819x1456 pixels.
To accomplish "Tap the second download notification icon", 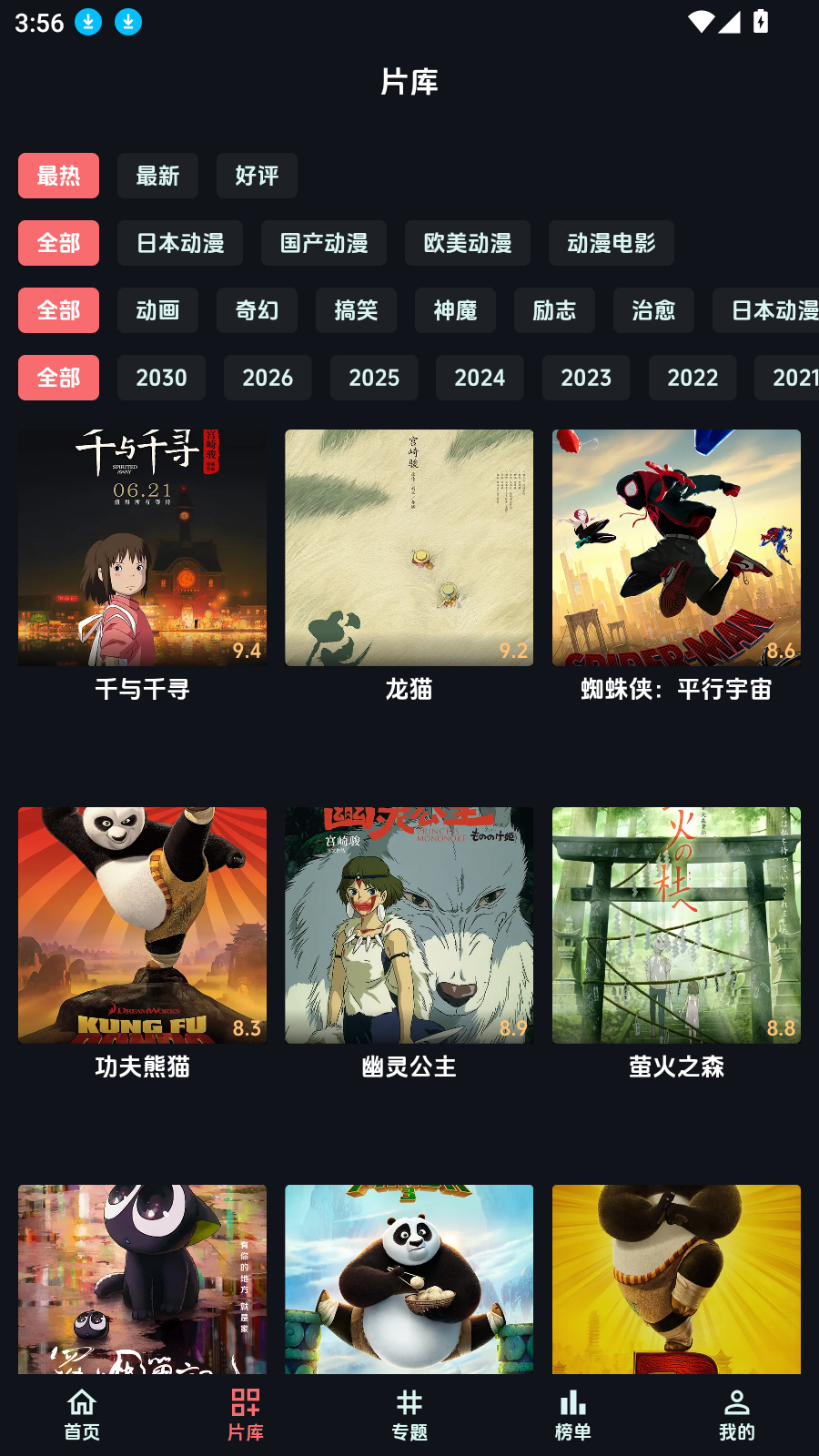I will click(x=126, y=23).
